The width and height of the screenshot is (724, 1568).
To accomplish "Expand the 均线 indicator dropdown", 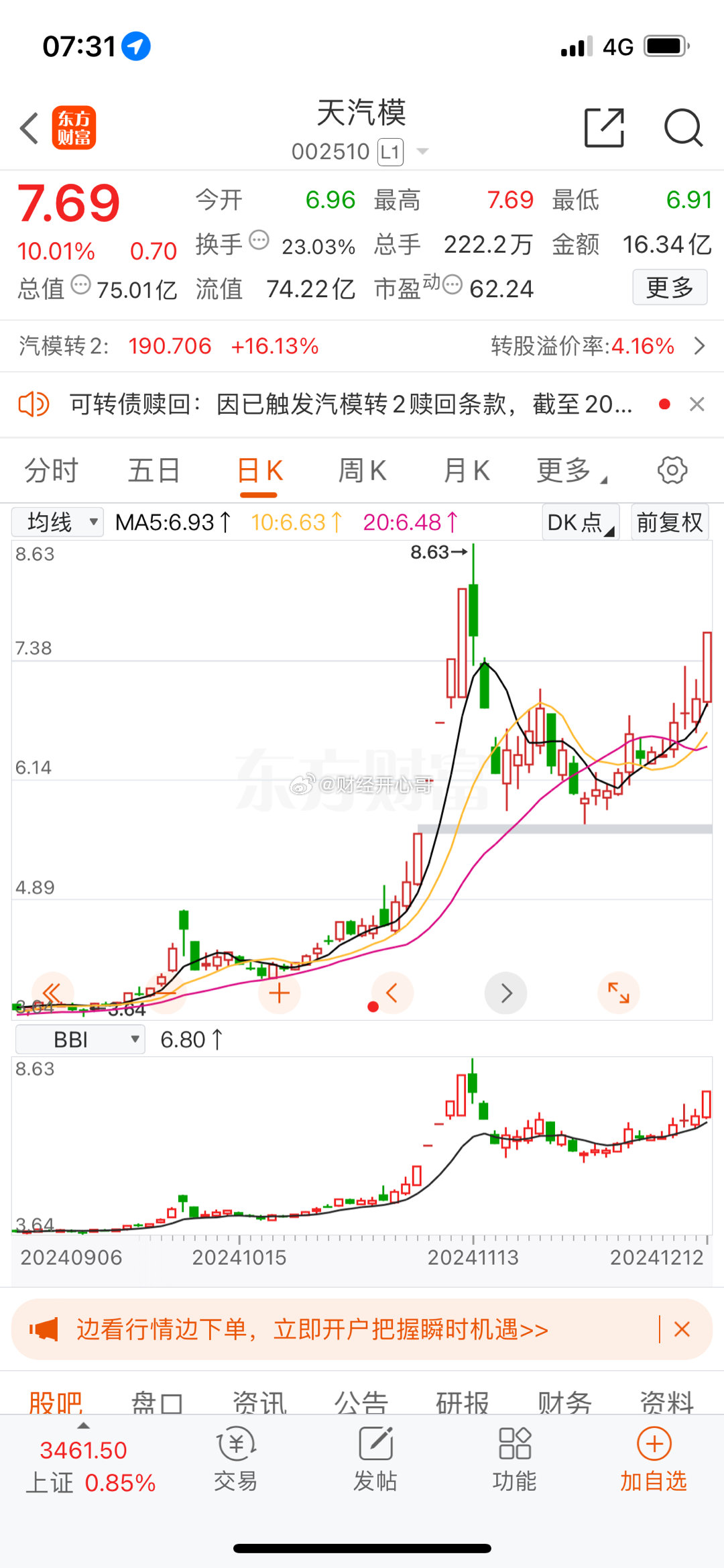I will point(58,522).
